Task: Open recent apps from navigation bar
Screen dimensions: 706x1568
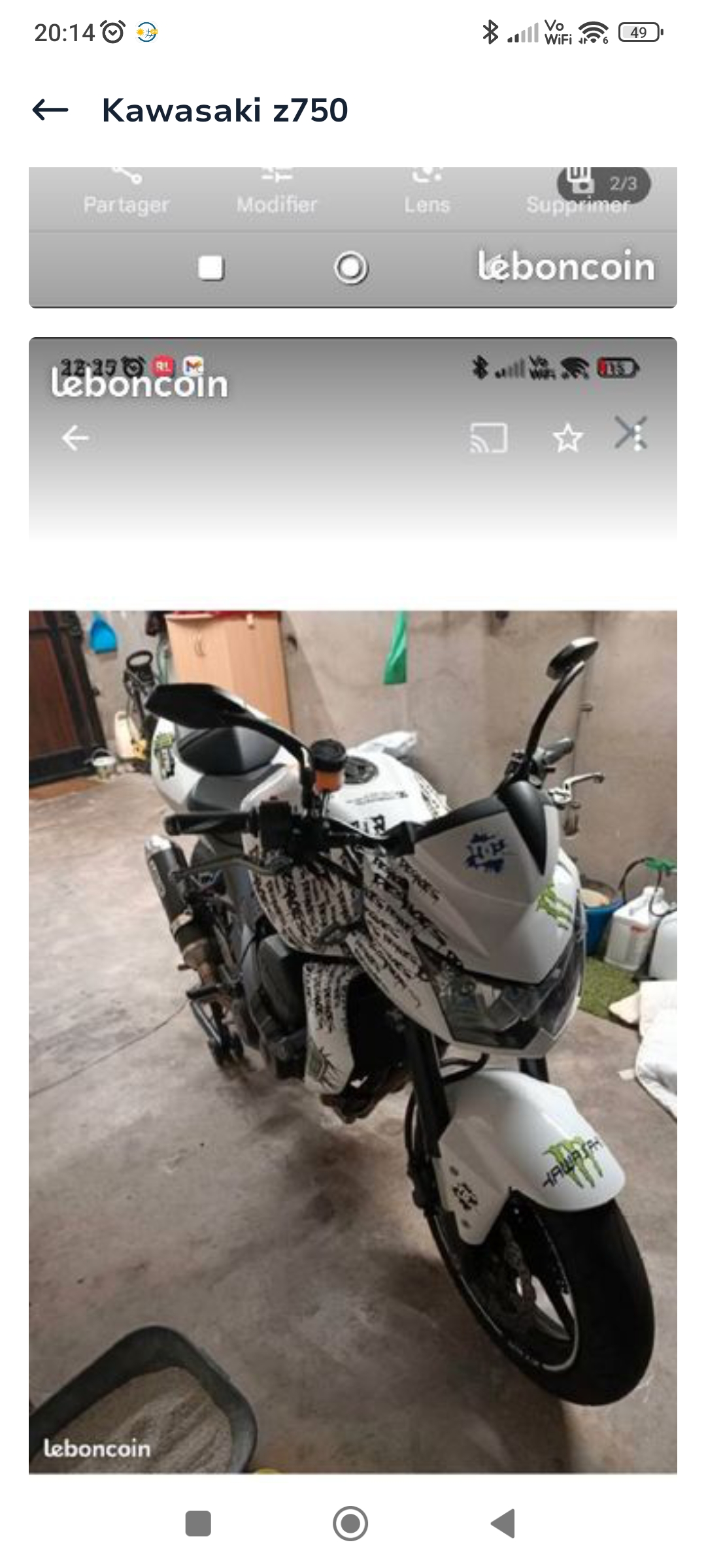Action: pyautogui.click(x=198, y=1524)
